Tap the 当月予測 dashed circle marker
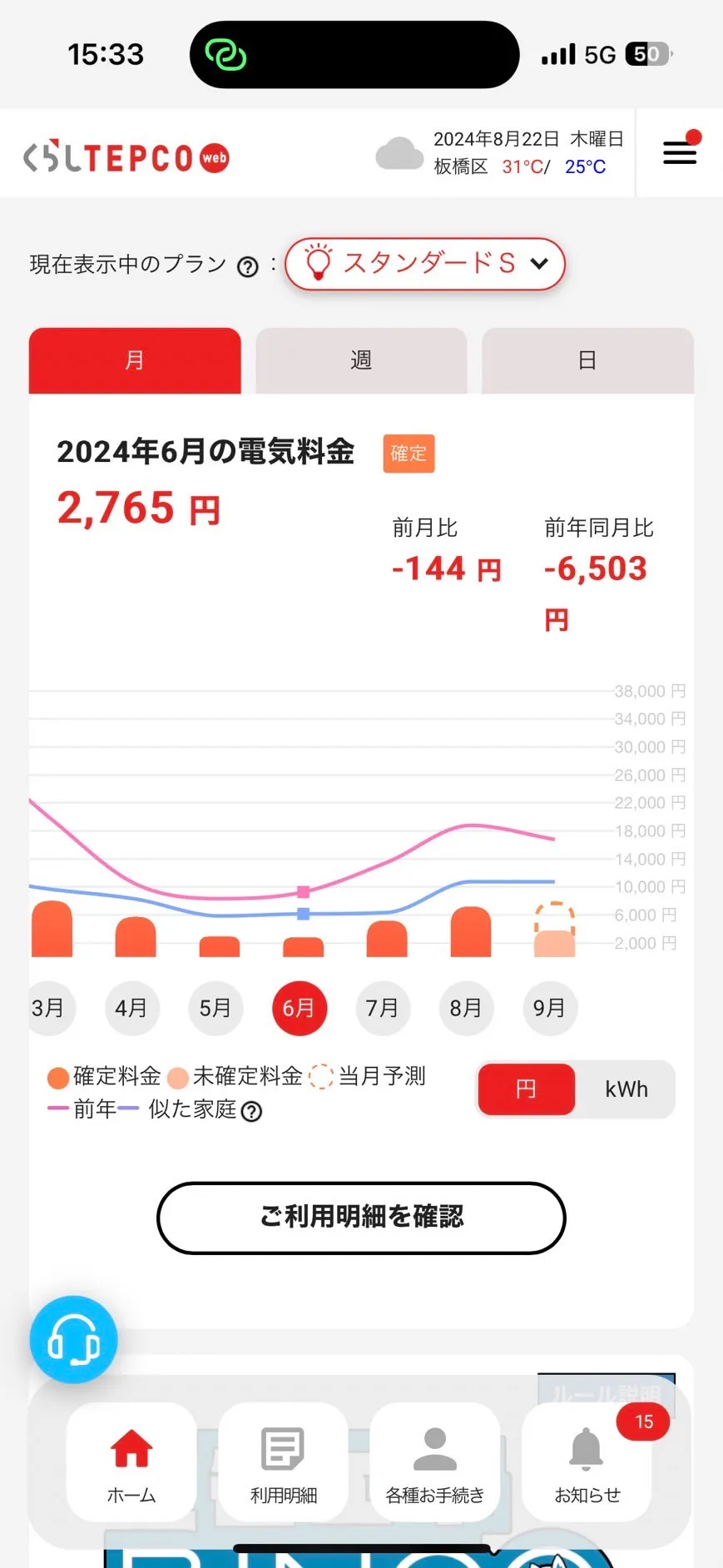The height and width of the screenshot is (1568, 723). point(320,1075)
